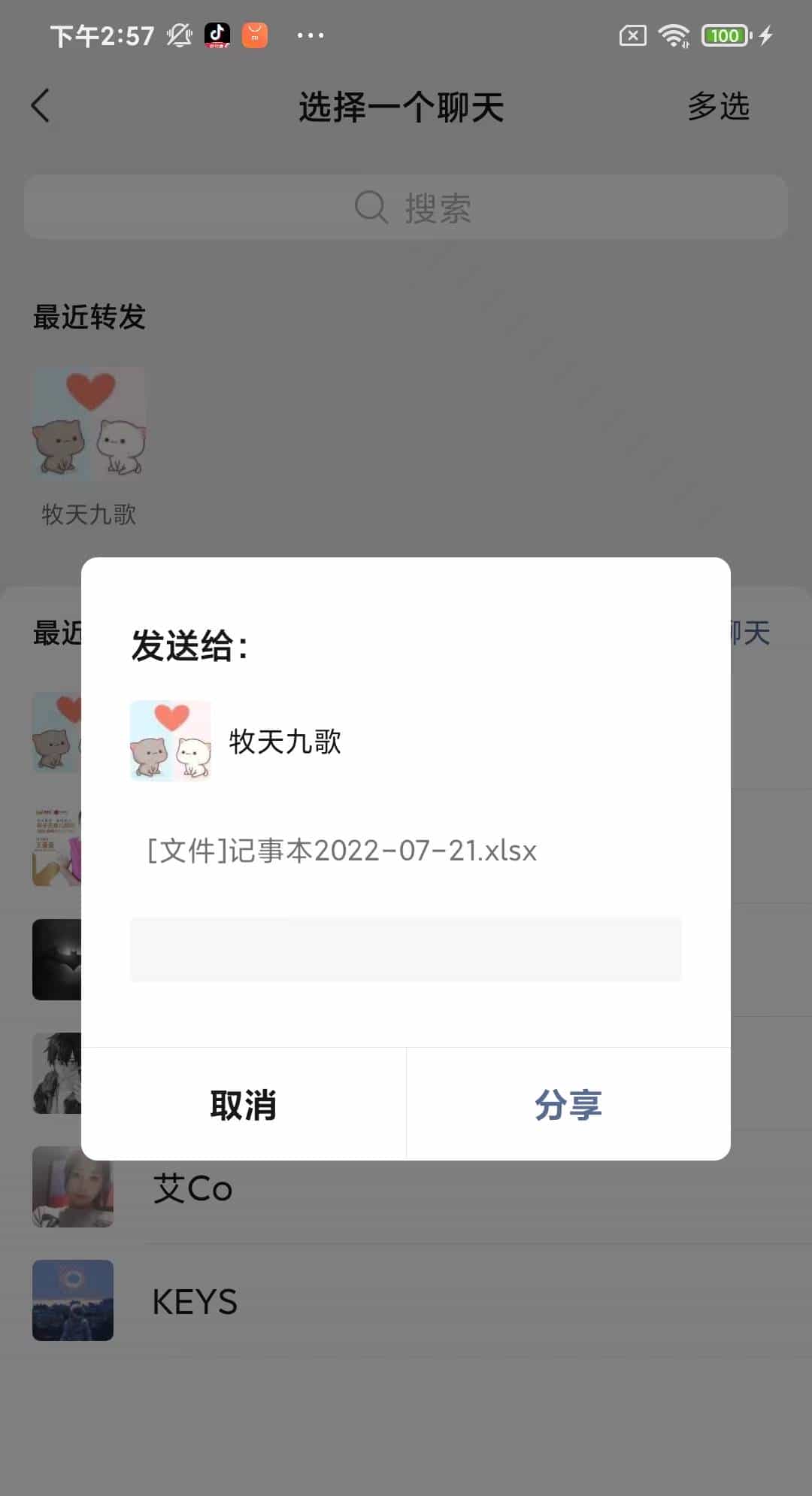Tap 分享 to send the file
Image resolution: width=812 pixels, height=1496 pixels.
(568, 1104)
